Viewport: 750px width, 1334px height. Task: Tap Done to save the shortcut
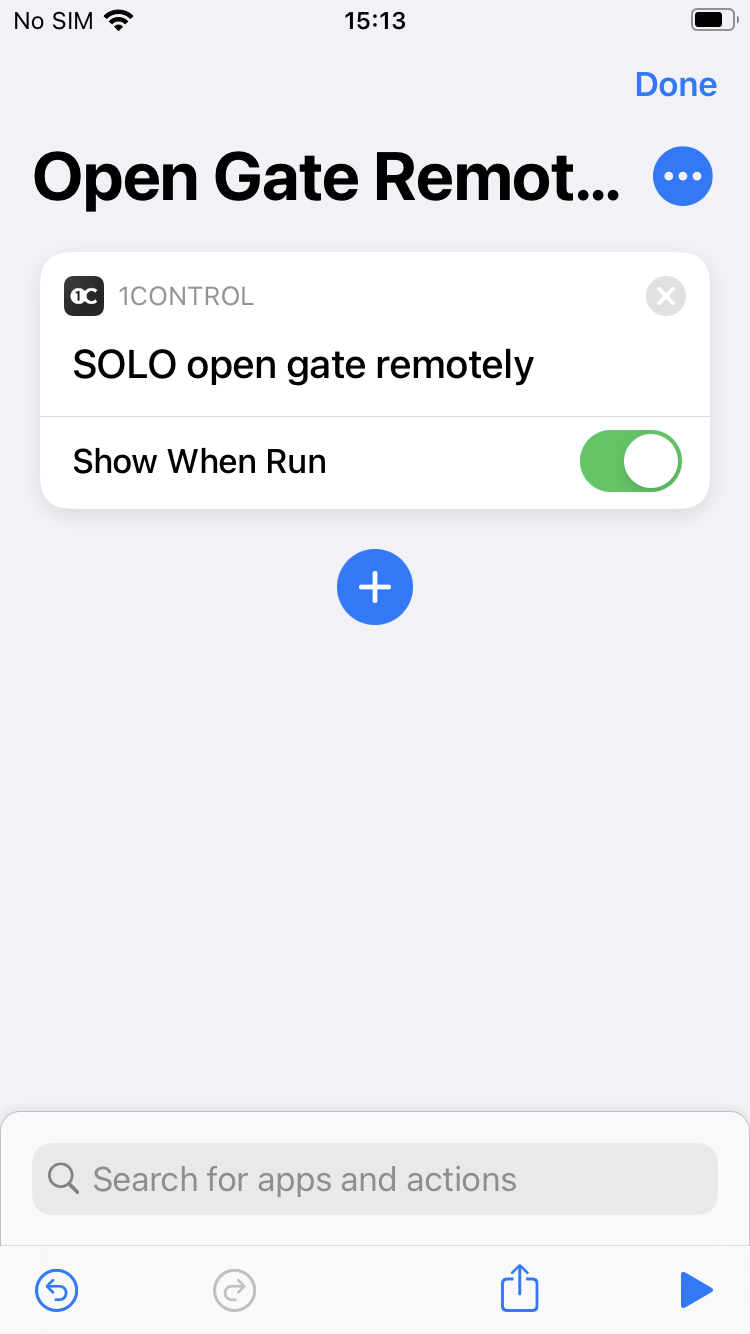click(x=676, y=85)
